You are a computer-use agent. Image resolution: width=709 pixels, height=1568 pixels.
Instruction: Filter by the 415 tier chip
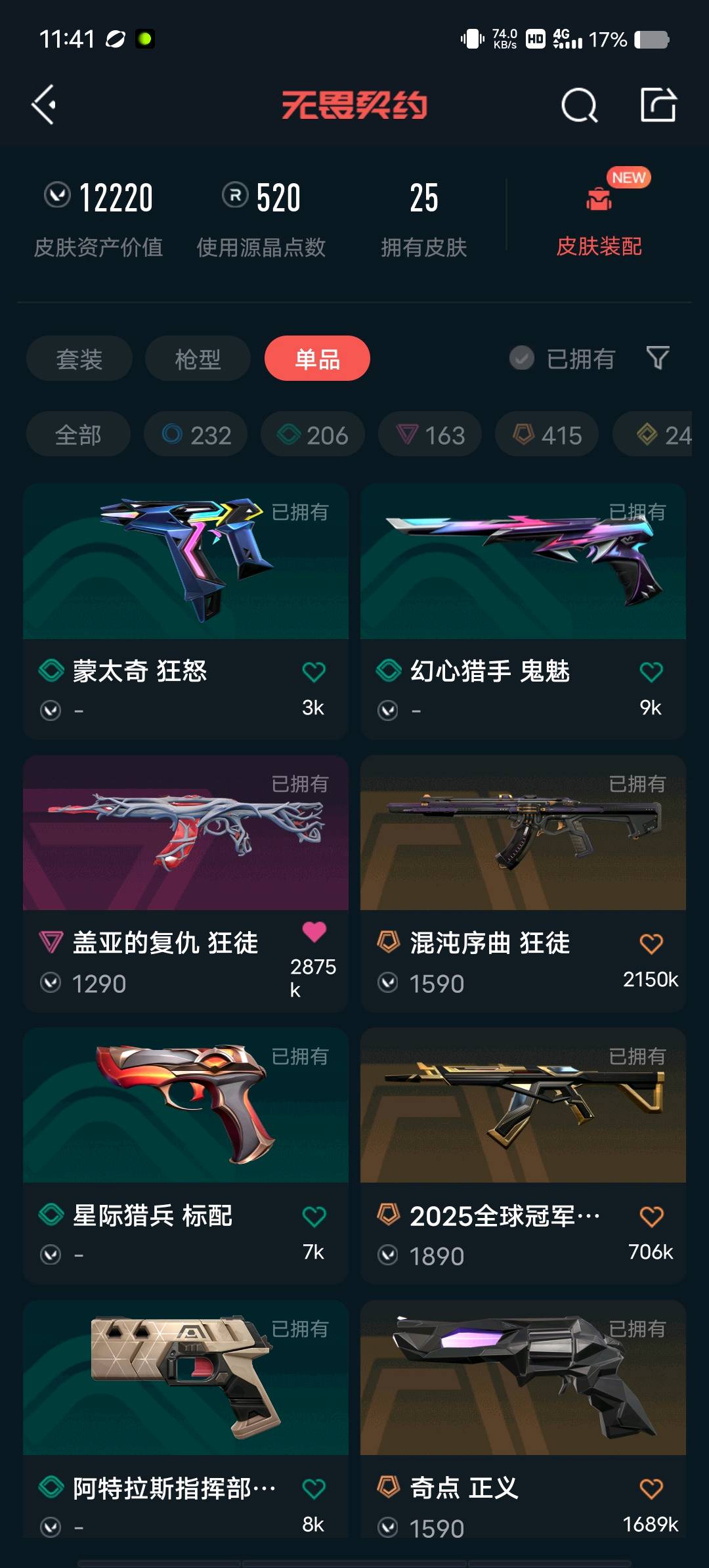point(547,435)
